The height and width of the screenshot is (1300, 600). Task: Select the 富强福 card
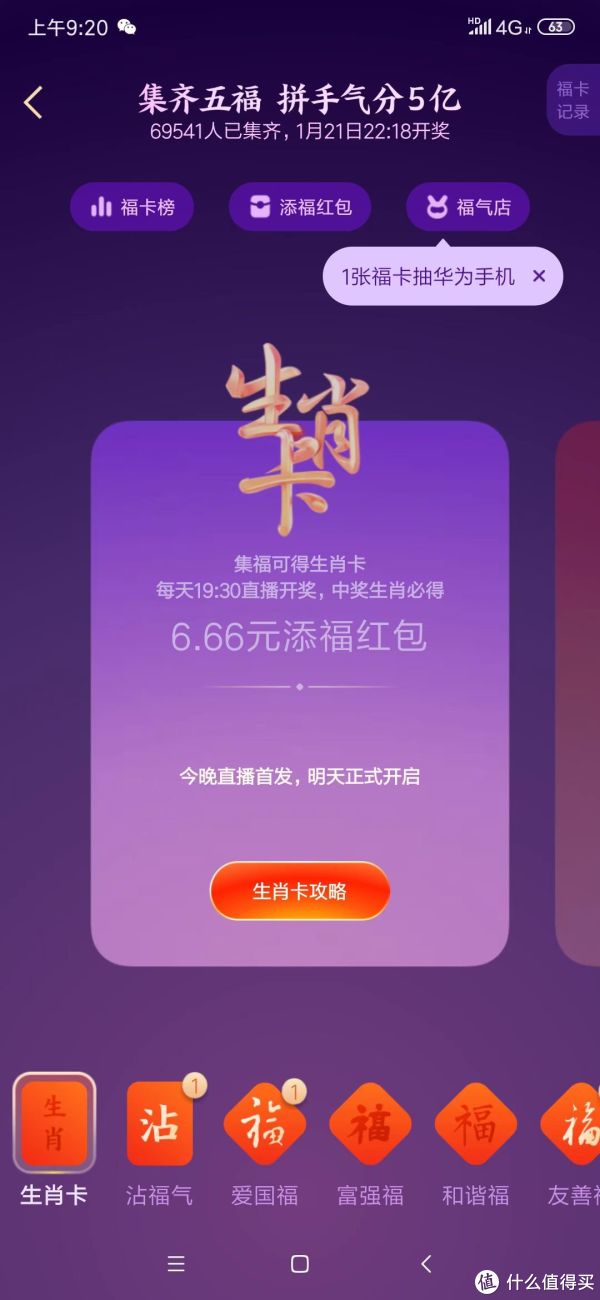[370, 1124]
